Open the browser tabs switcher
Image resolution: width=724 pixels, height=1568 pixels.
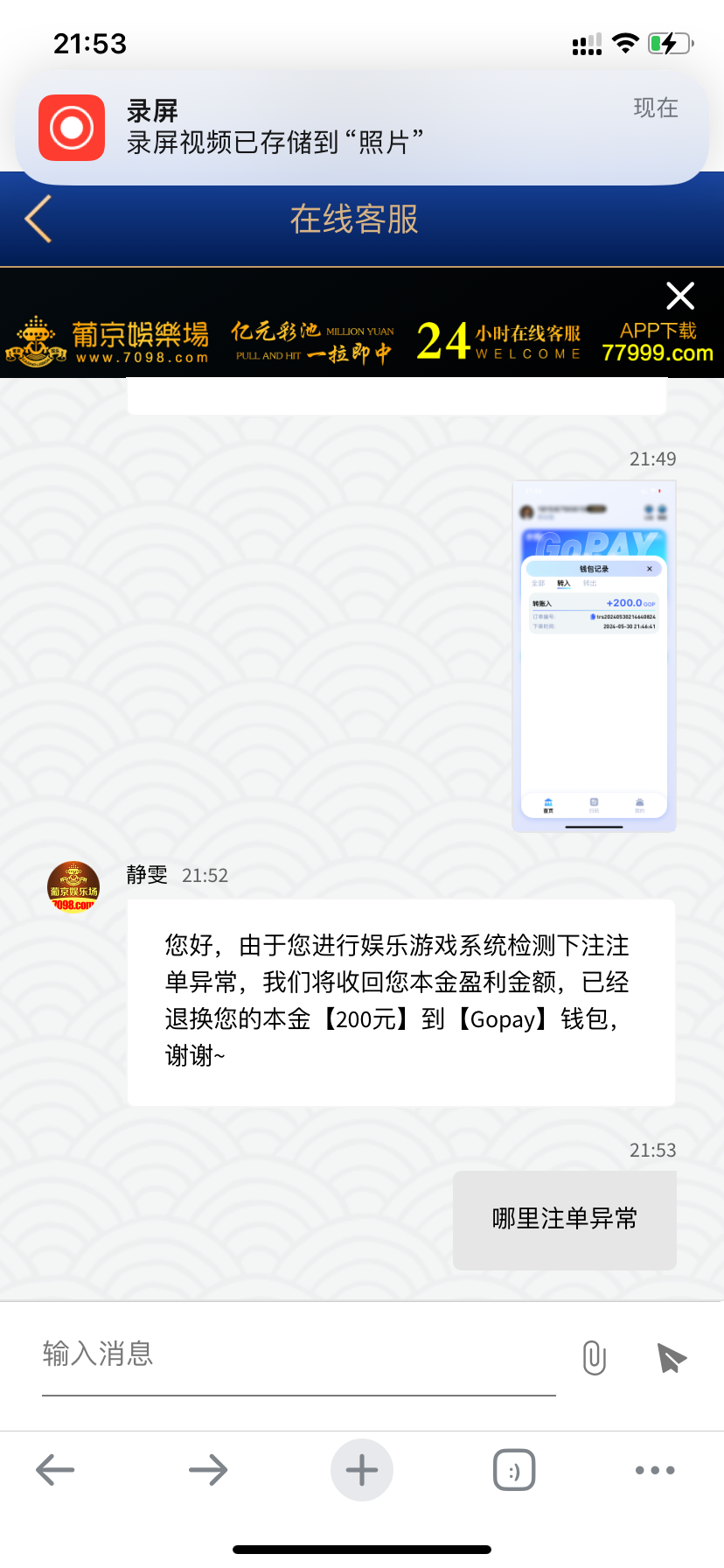(514, 1470)
